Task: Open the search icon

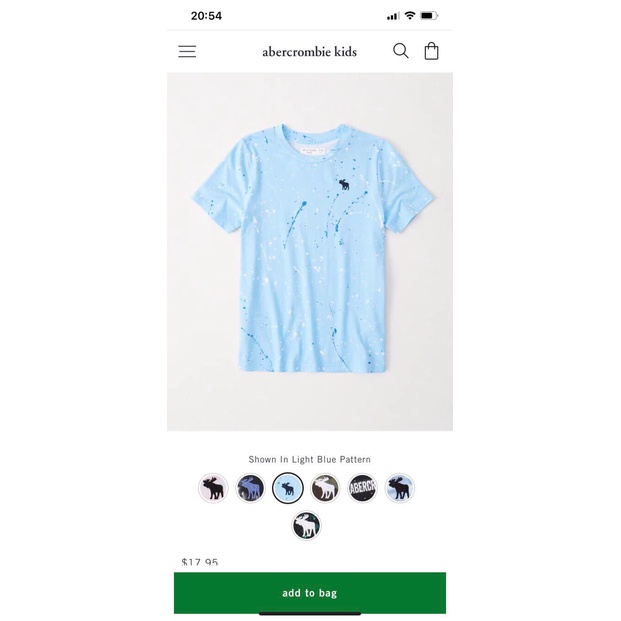Action: click(400, 51)
